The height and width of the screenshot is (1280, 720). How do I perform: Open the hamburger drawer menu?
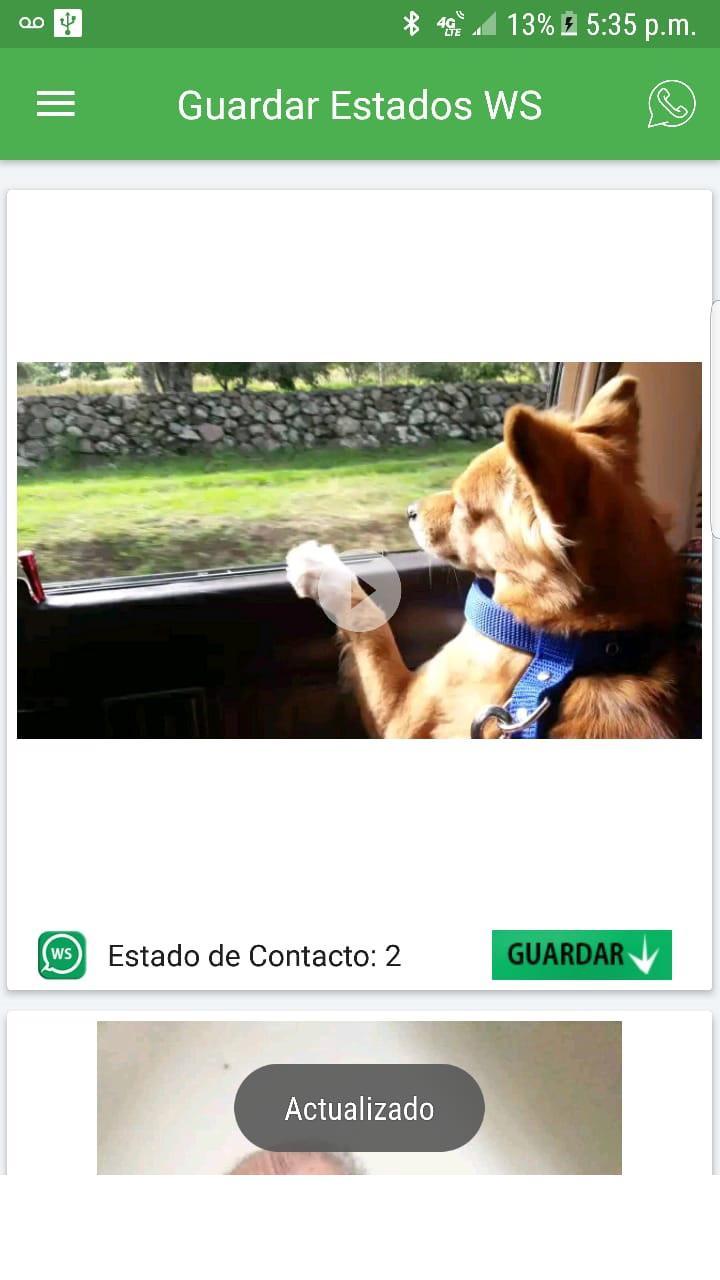[56, 104]
